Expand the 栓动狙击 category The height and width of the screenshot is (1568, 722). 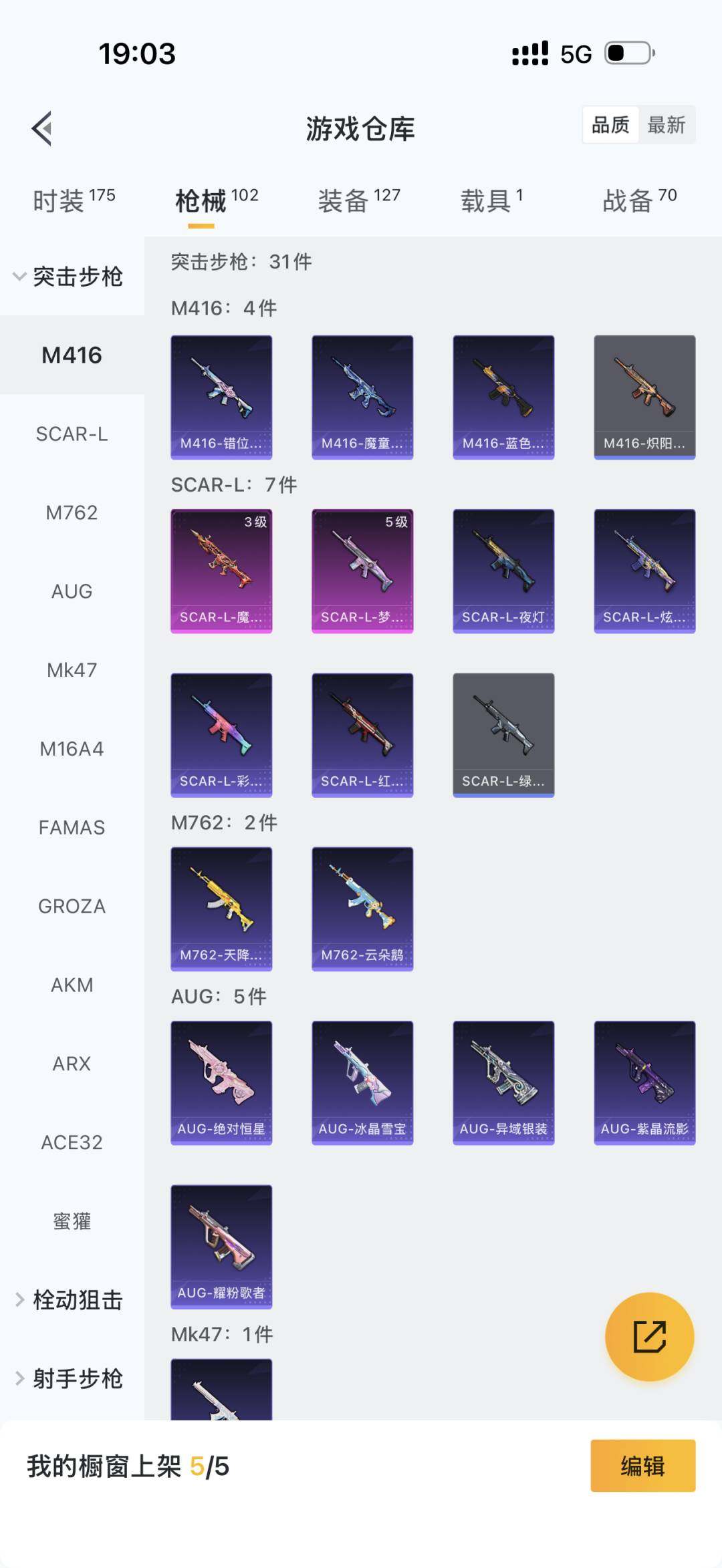click(x=70, y=1299)
